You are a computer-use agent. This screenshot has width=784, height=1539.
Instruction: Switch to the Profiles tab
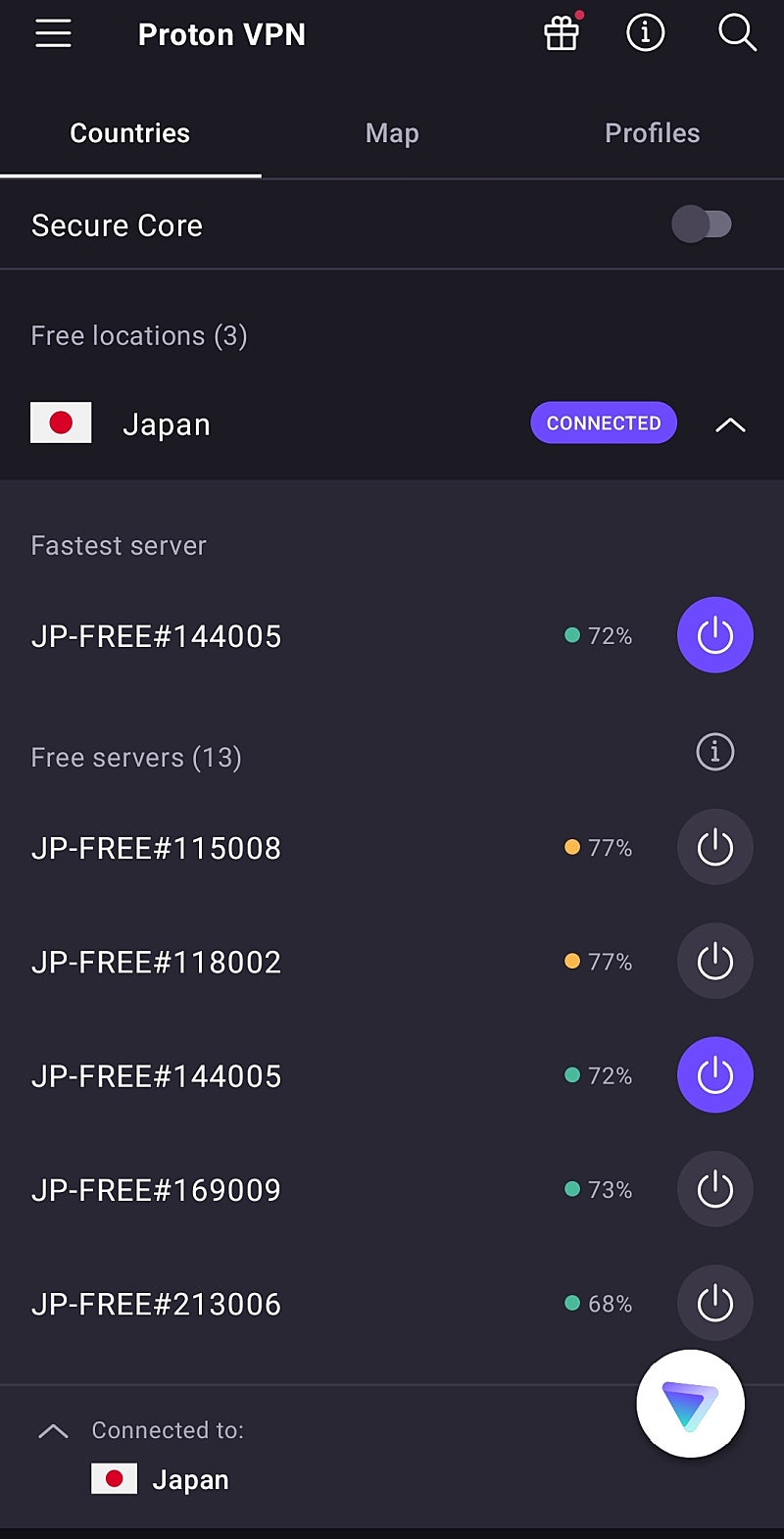click(x=652, y=133)
